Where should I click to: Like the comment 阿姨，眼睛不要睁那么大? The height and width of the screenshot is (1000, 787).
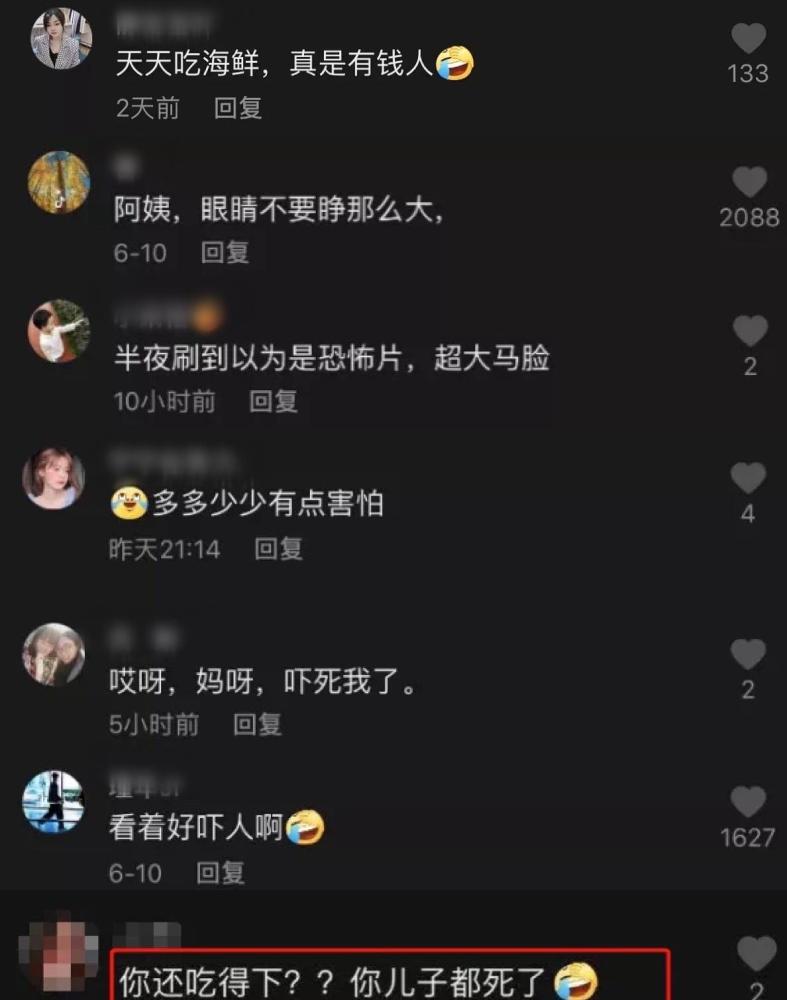(749, 183)
